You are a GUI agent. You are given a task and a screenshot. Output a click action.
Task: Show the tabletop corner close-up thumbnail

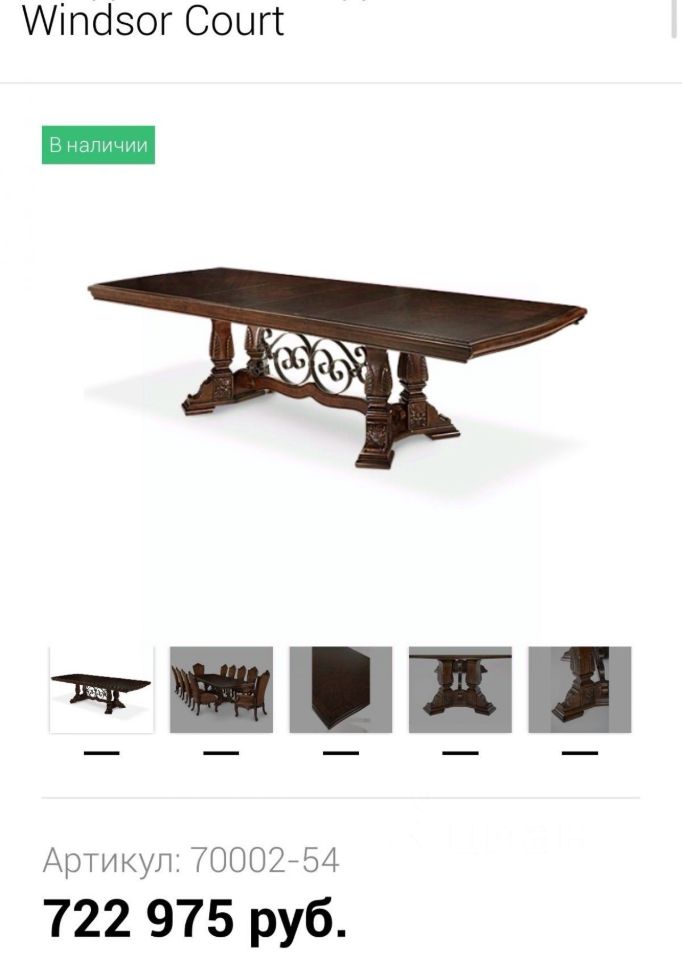(x=341, y=690)
